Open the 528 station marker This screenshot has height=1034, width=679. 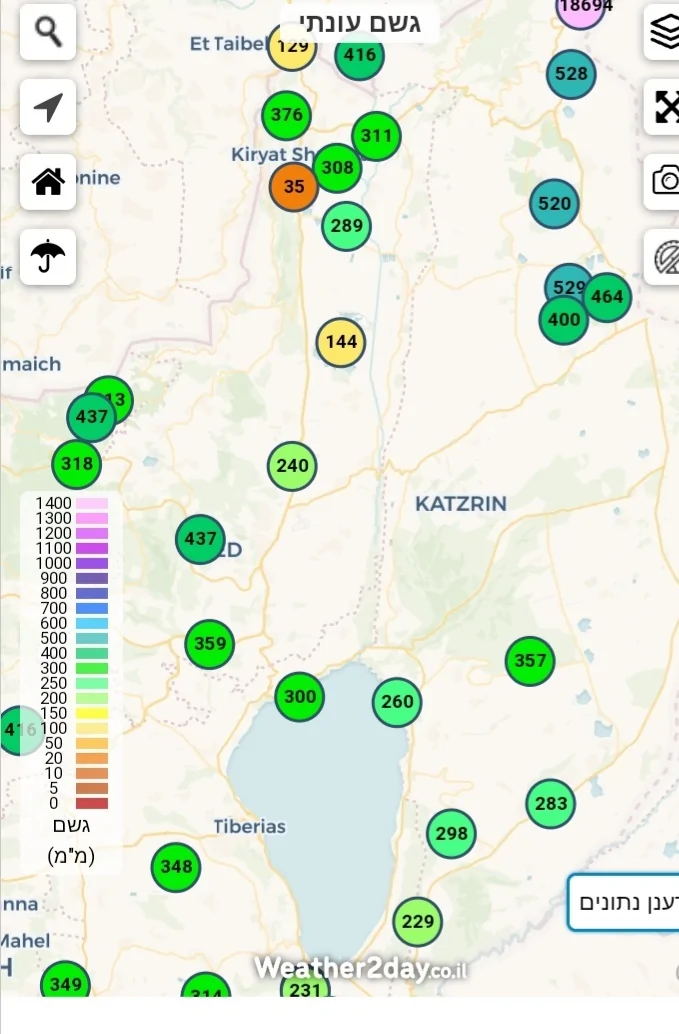[571, 74]
